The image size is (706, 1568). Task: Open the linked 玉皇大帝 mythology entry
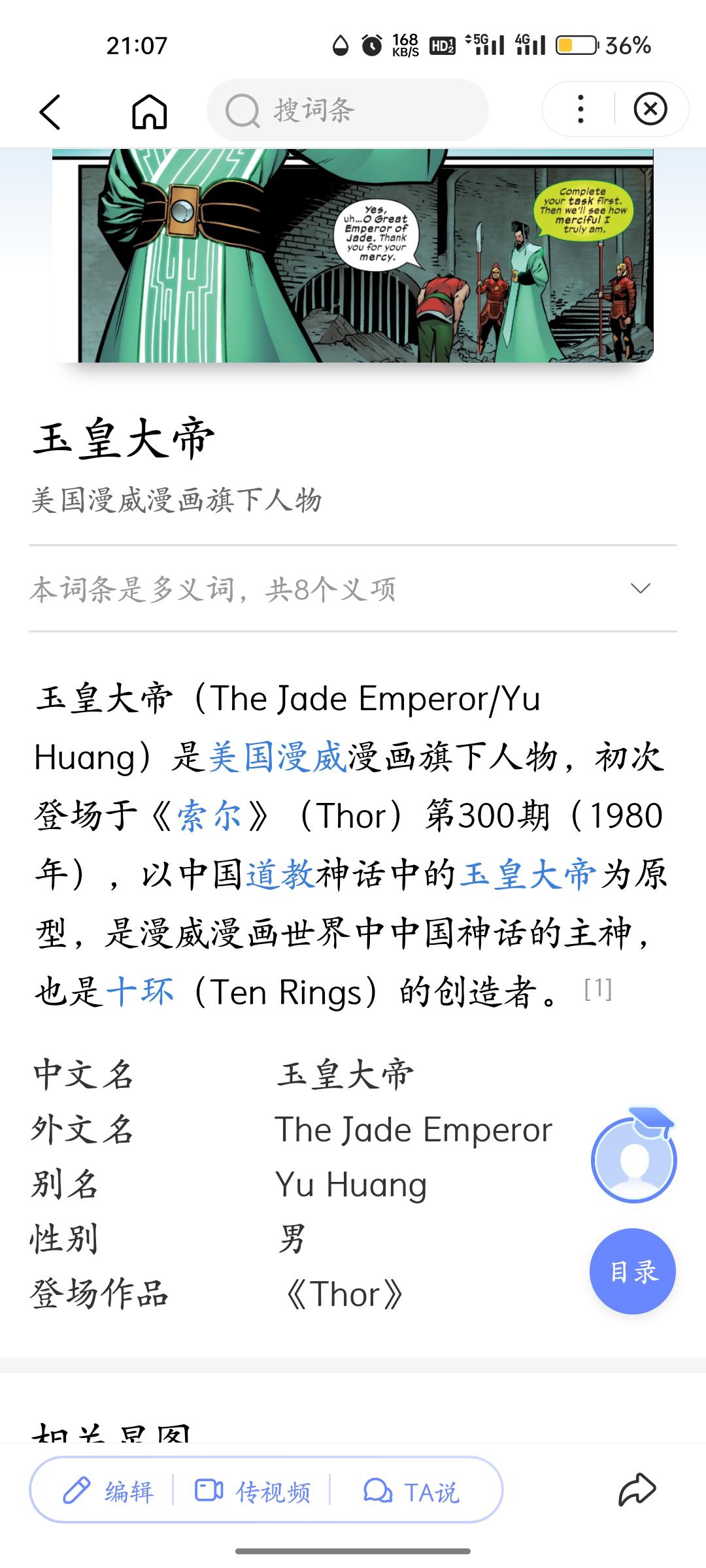pos(528,875)
